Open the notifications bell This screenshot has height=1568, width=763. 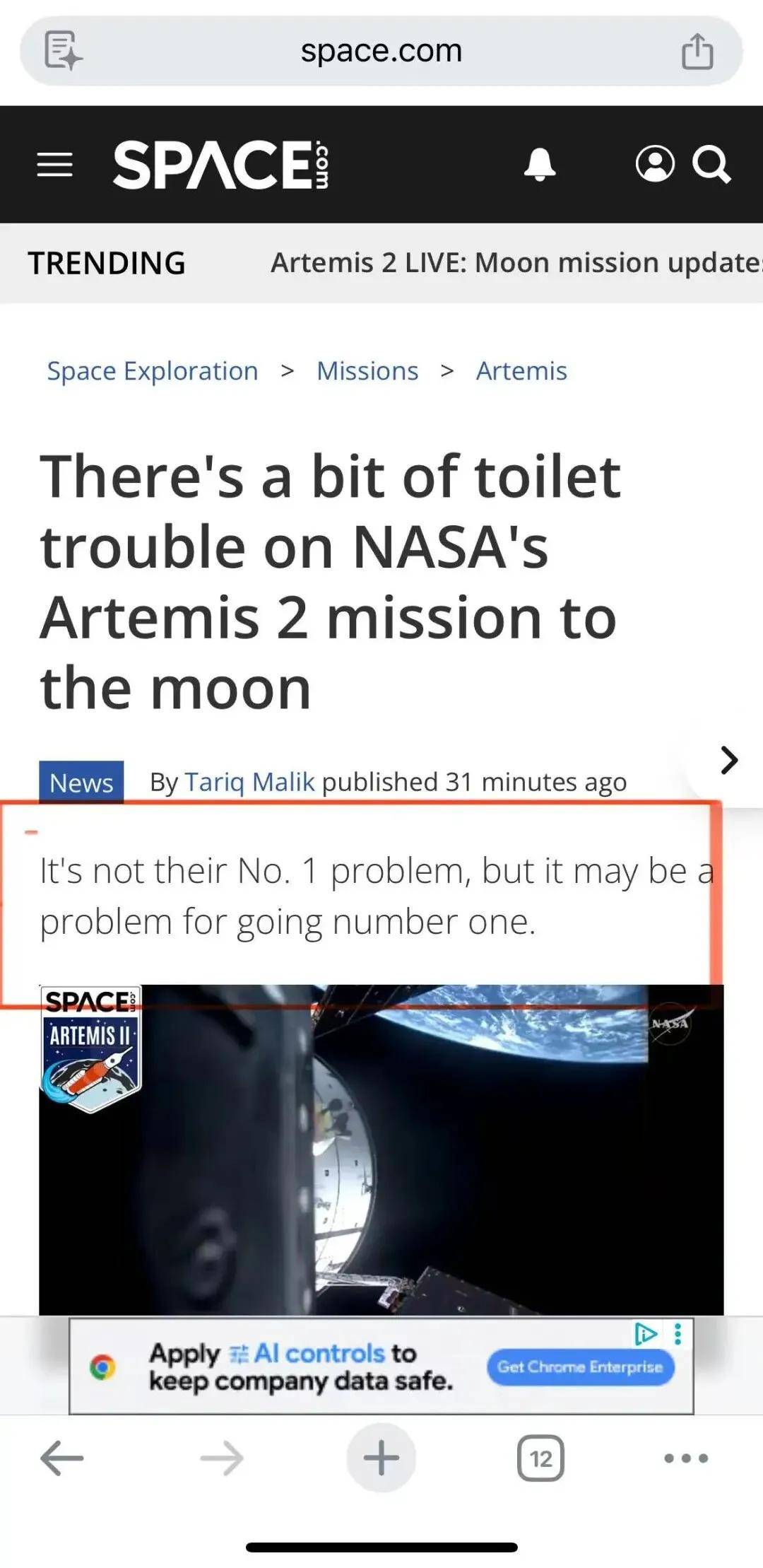pyautogui.click(x=540, y=165)
